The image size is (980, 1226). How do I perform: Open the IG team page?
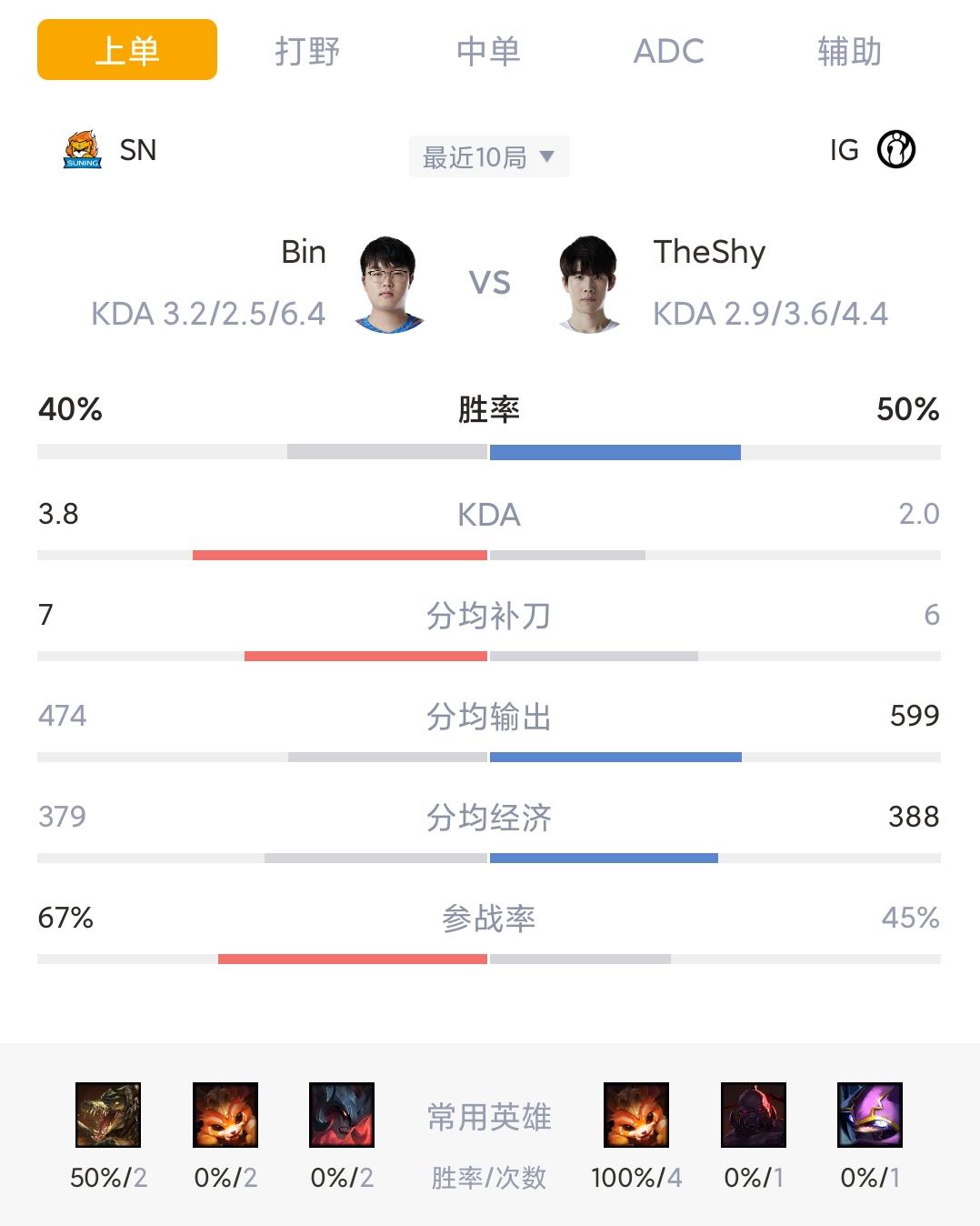(x=871, y=150)
